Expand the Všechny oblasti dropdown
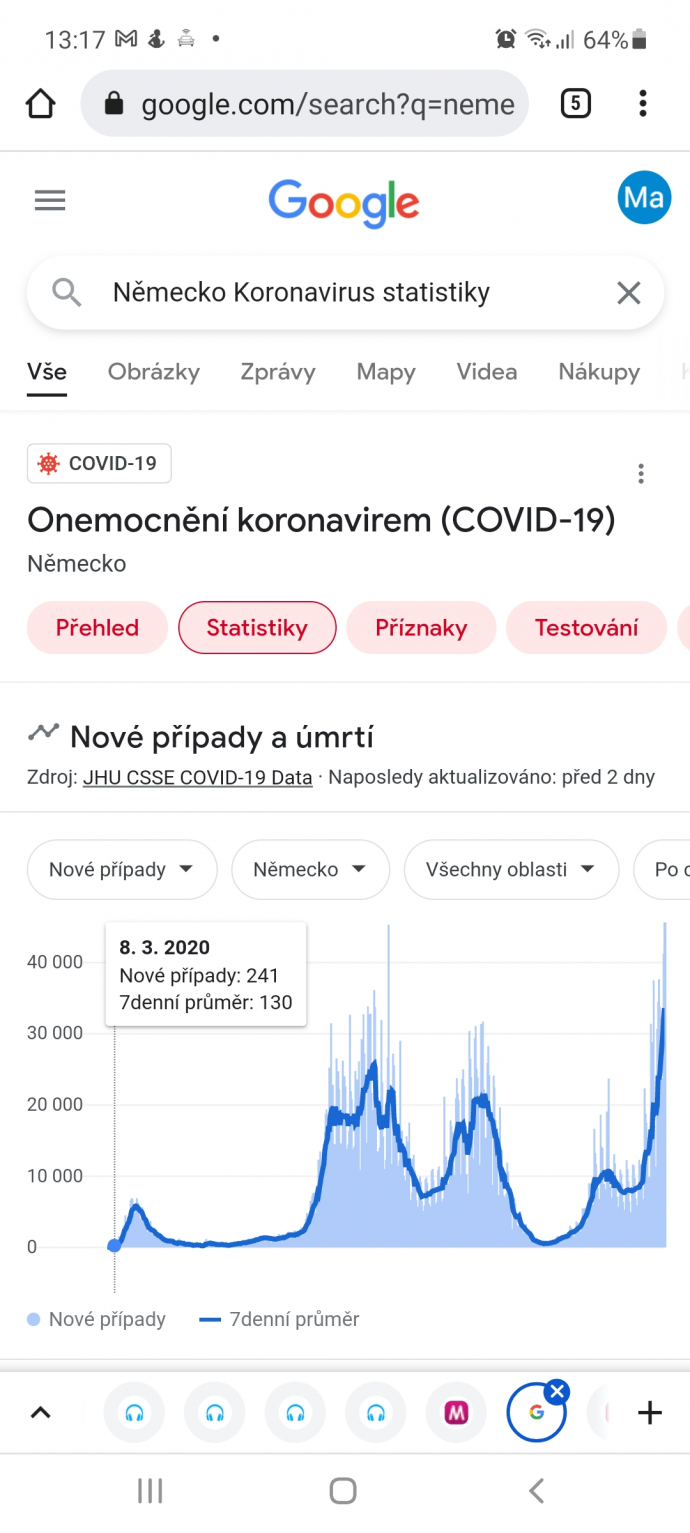The height and width of the screenshot is (1533, 690). (511, 869)
